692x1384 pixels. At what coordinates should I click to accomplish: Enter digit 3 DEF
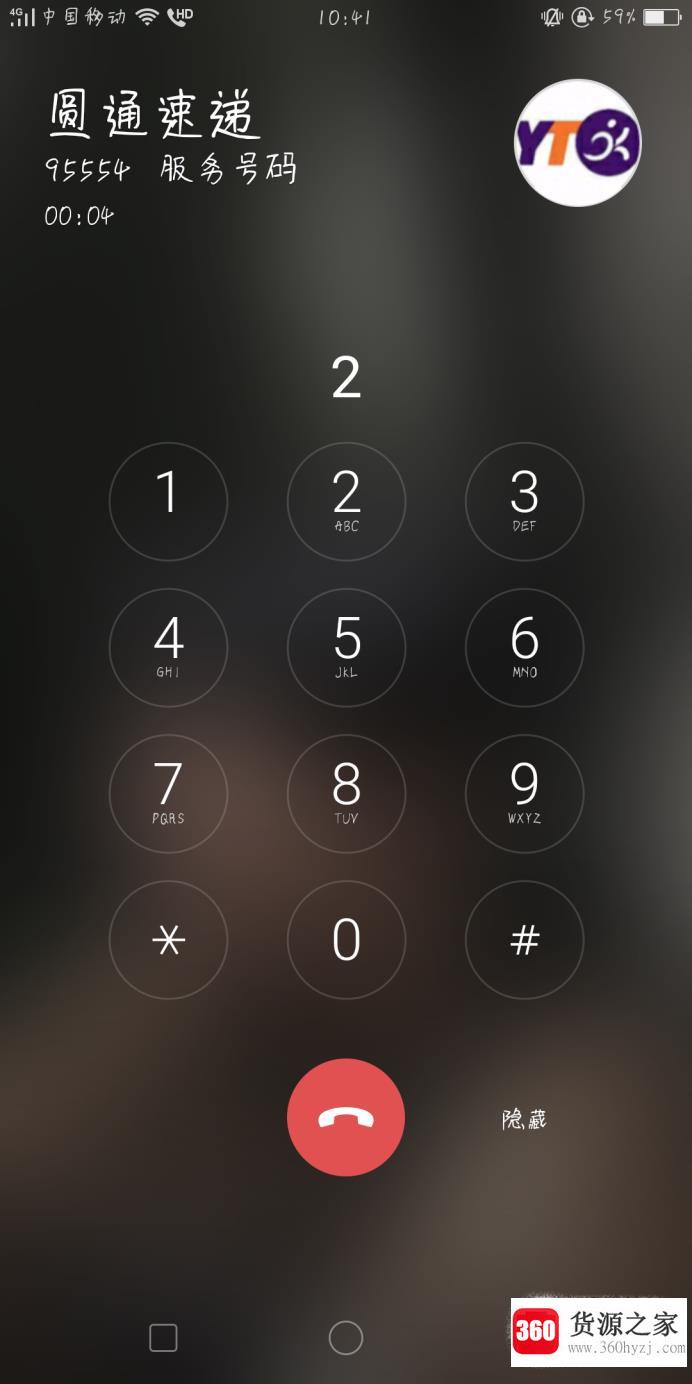coord(524,501)
